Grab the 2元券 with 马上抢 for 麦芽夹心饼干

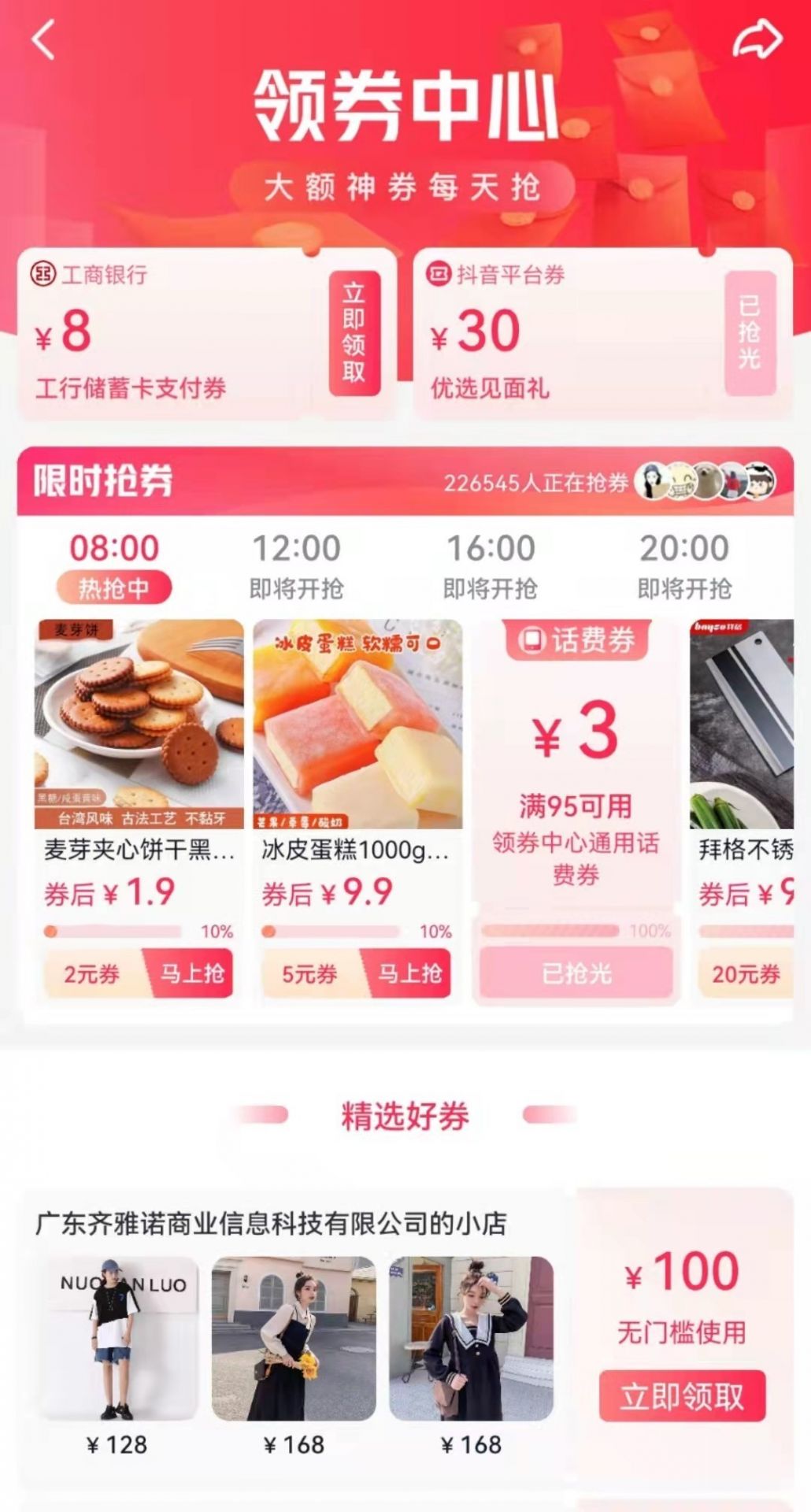click(x=191, y=973)
